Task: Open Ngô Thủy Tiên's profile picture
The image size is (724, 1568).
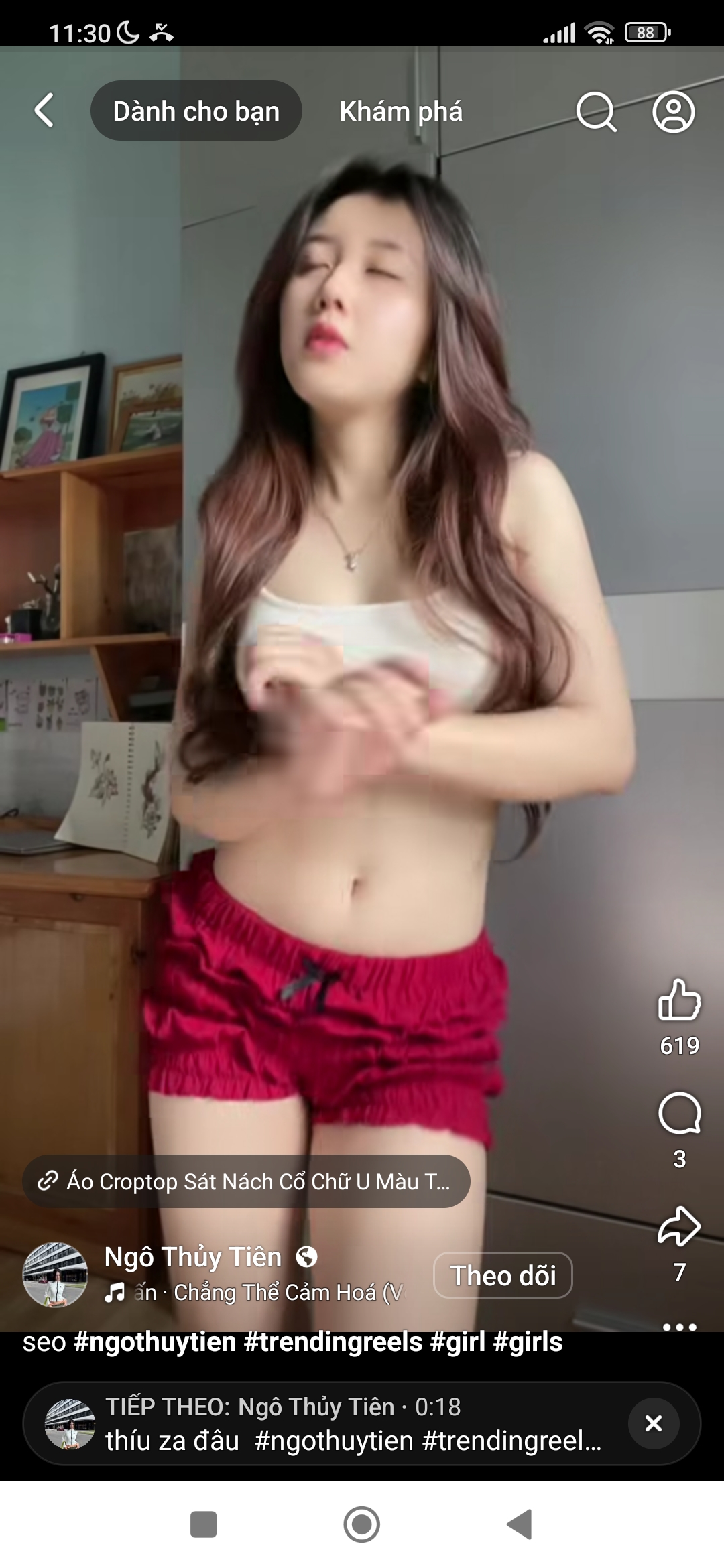Action: point(55,1275)
